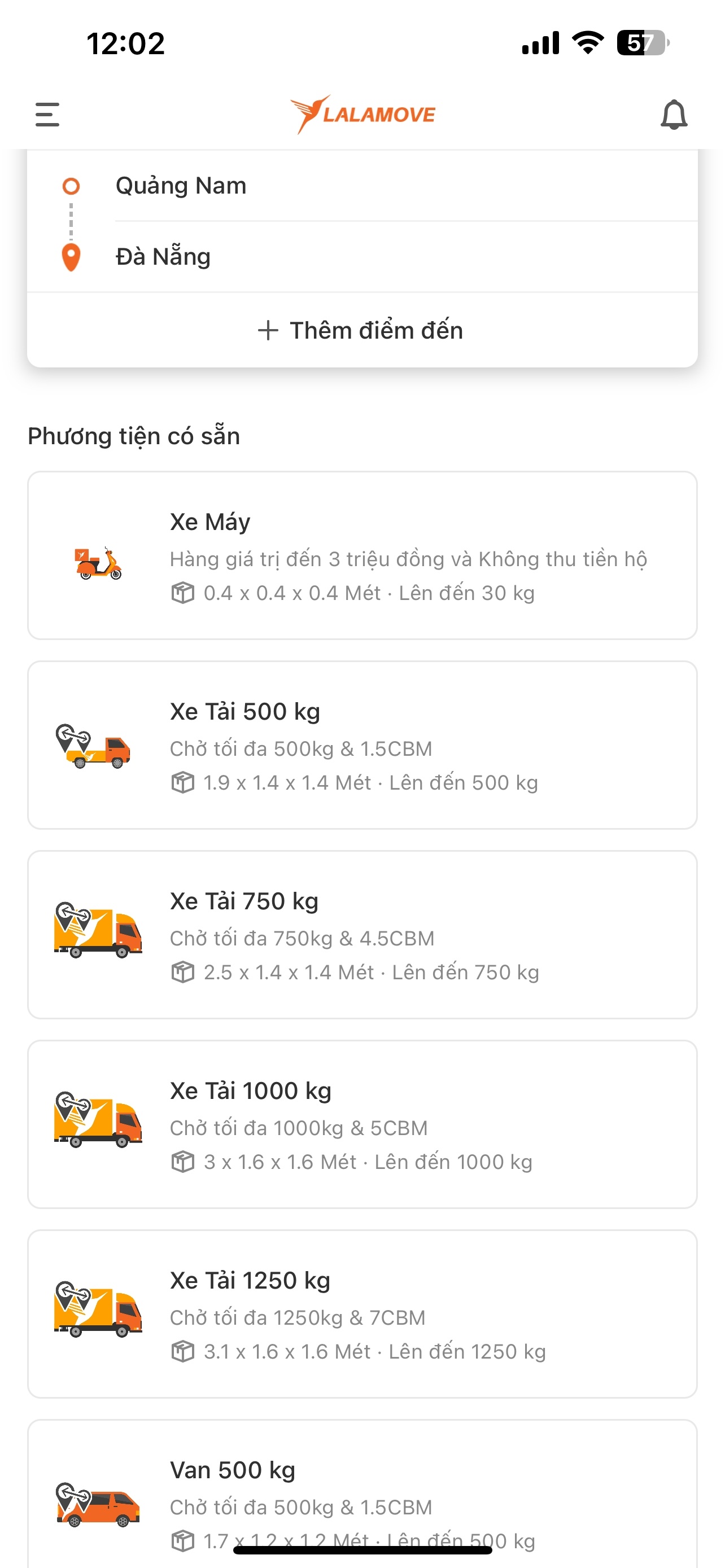Screen dimensions: 725x1568
Task: Click the pickup location marker icon
Action: tap(71, 185)
